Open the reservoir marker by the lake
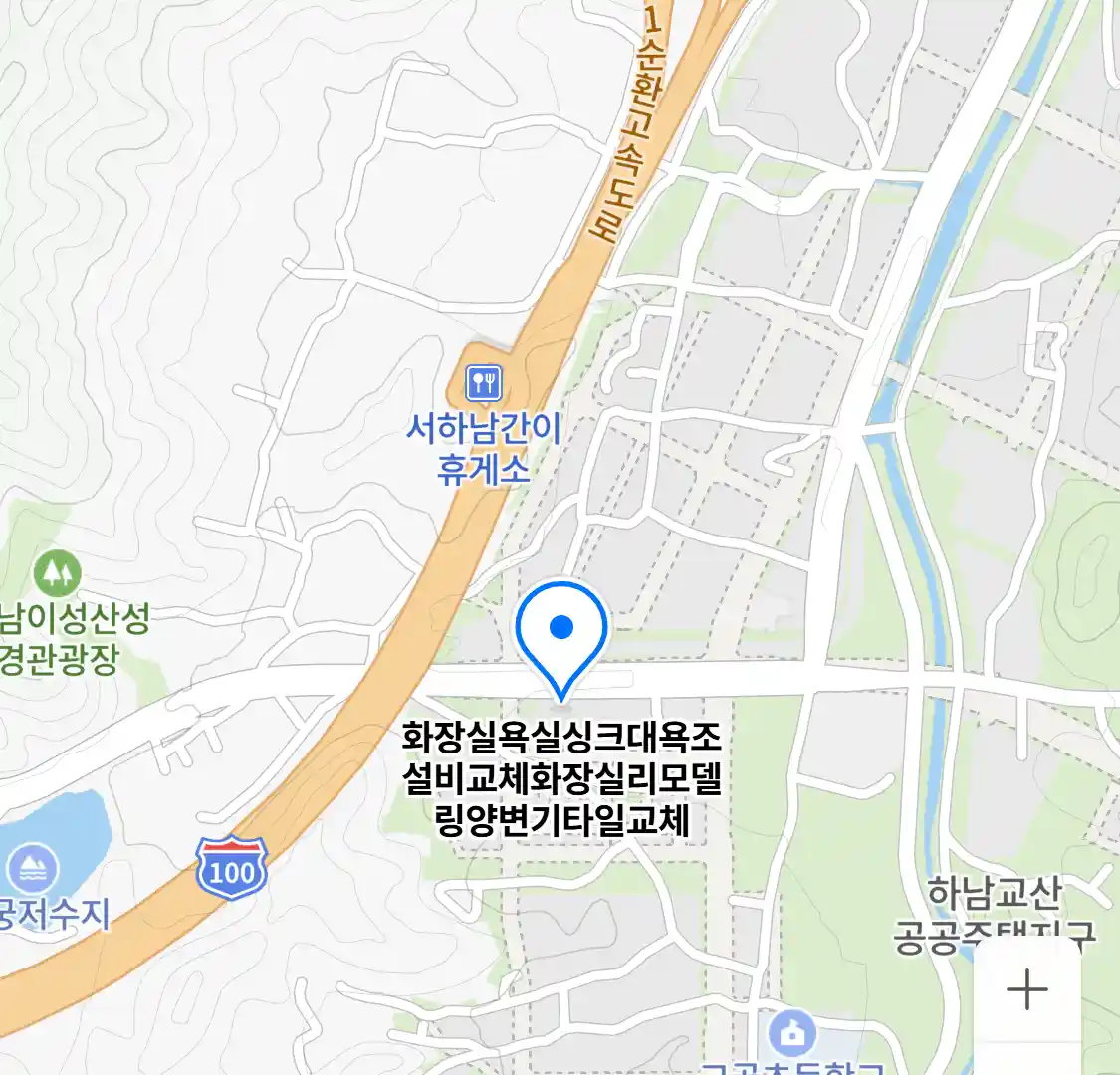 point(33,869)
